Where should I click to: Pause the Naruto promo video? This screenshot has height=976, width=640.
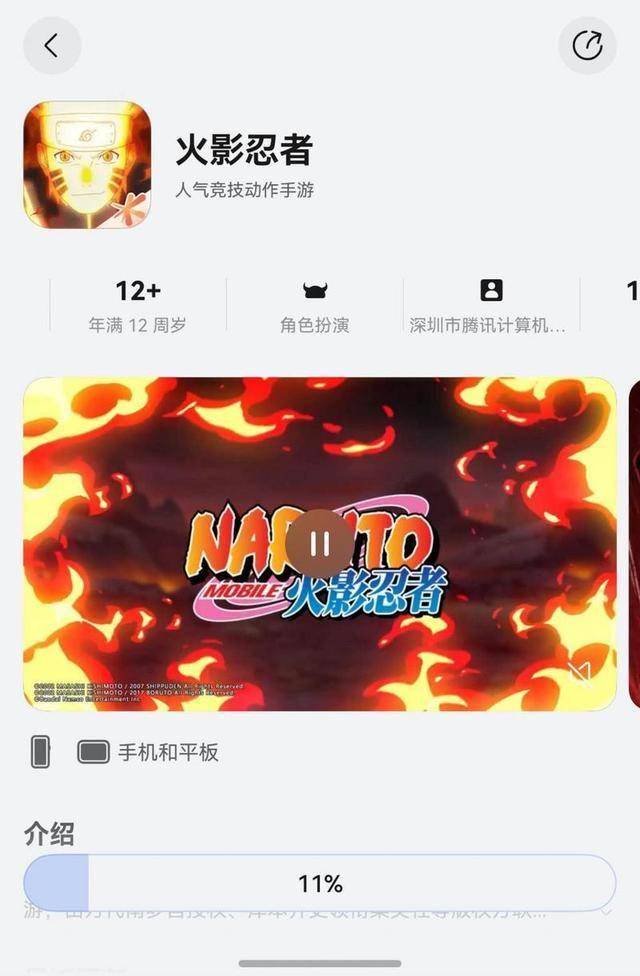320,543
